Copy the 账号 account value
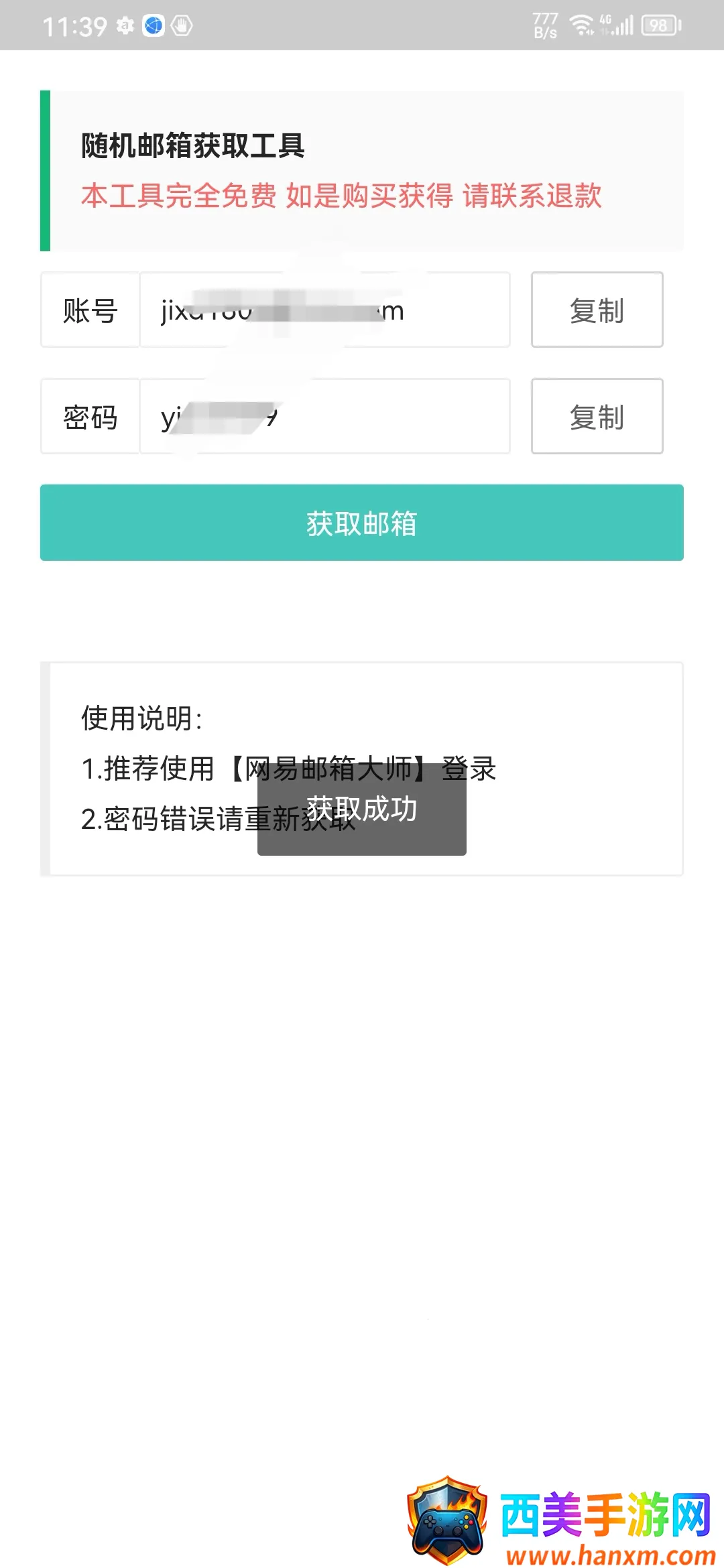The width and height of the screenshot is (724, 1568). point(597,310)
